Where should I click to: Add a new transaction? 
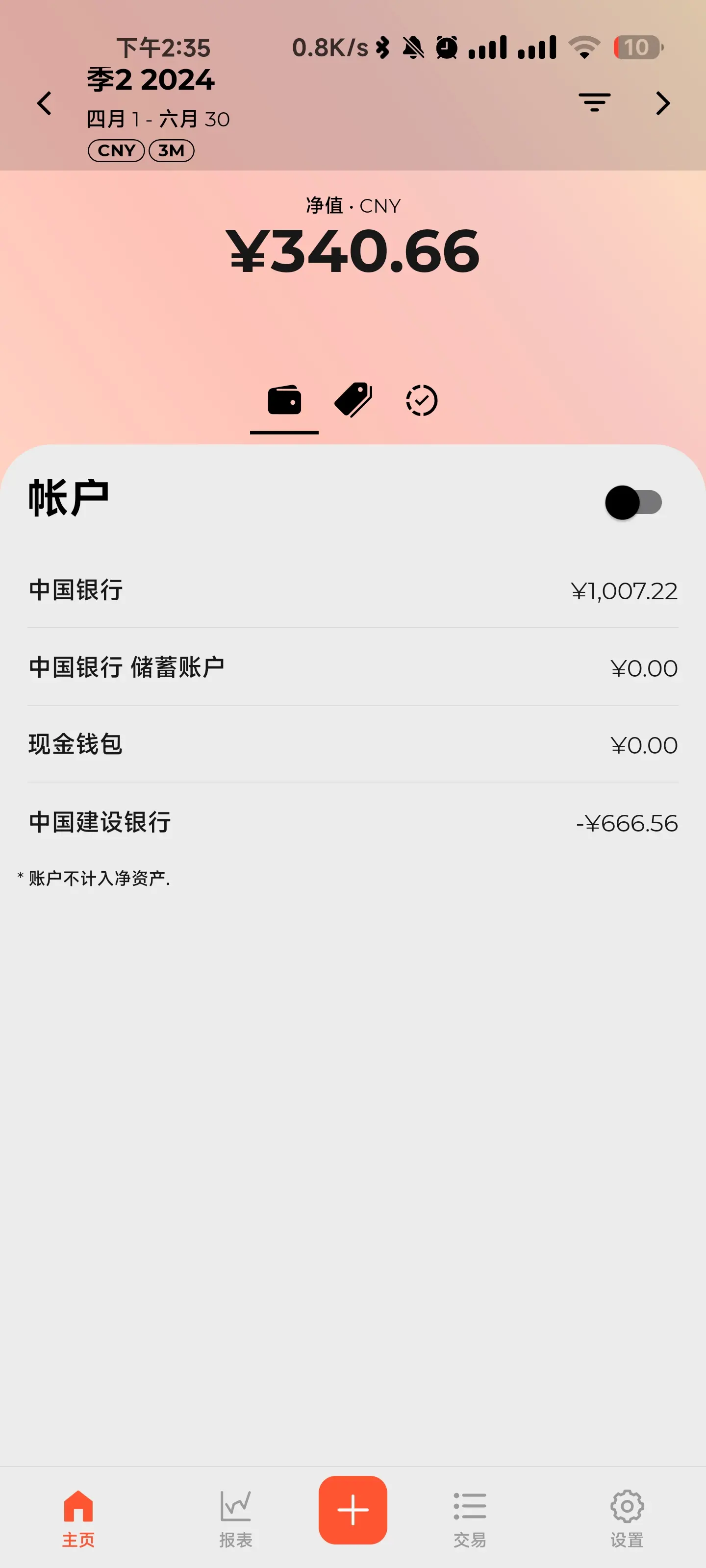[353, 1510]
